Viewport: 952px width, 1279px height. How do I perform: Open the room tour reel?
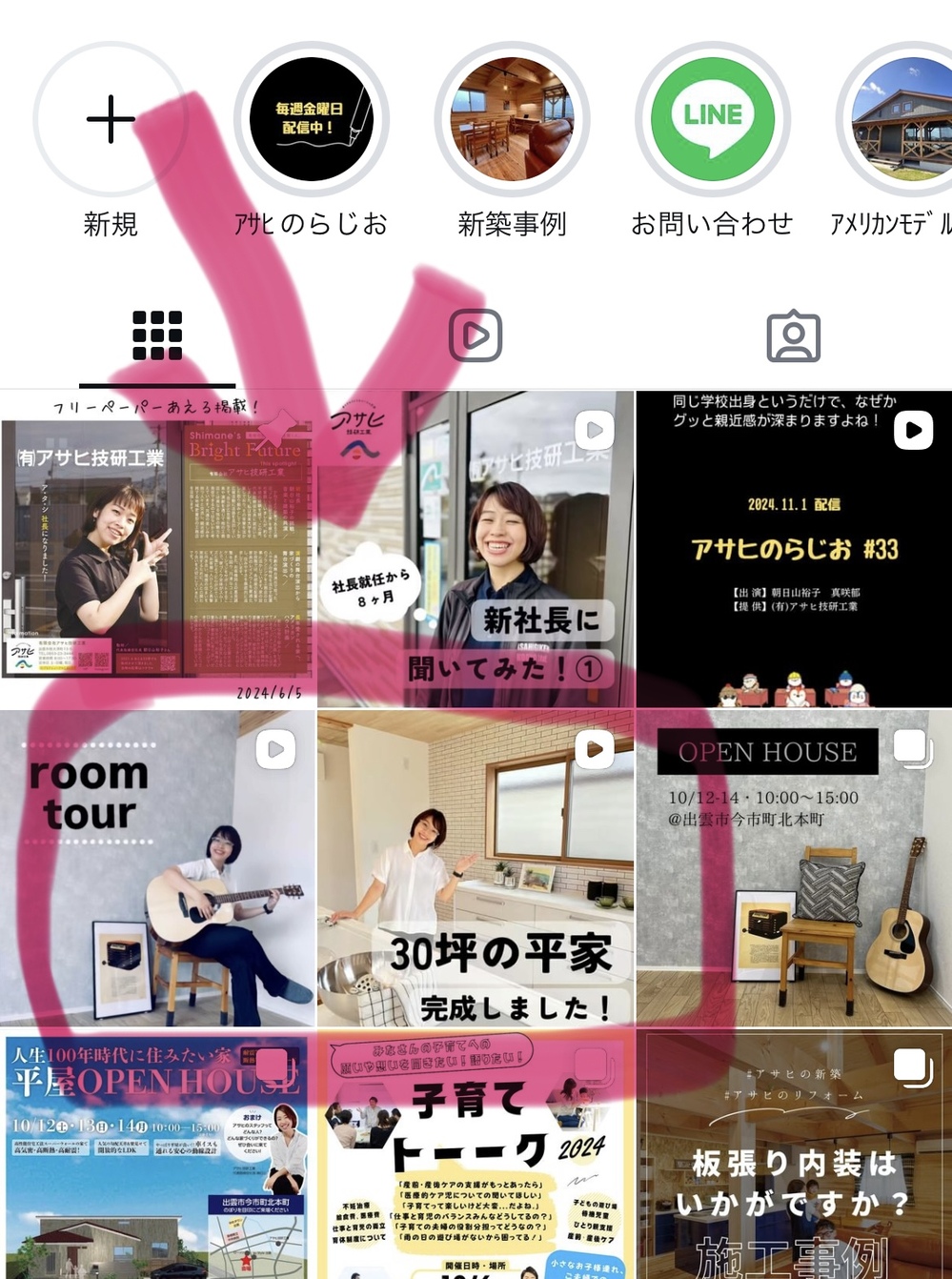coord(157,867)
